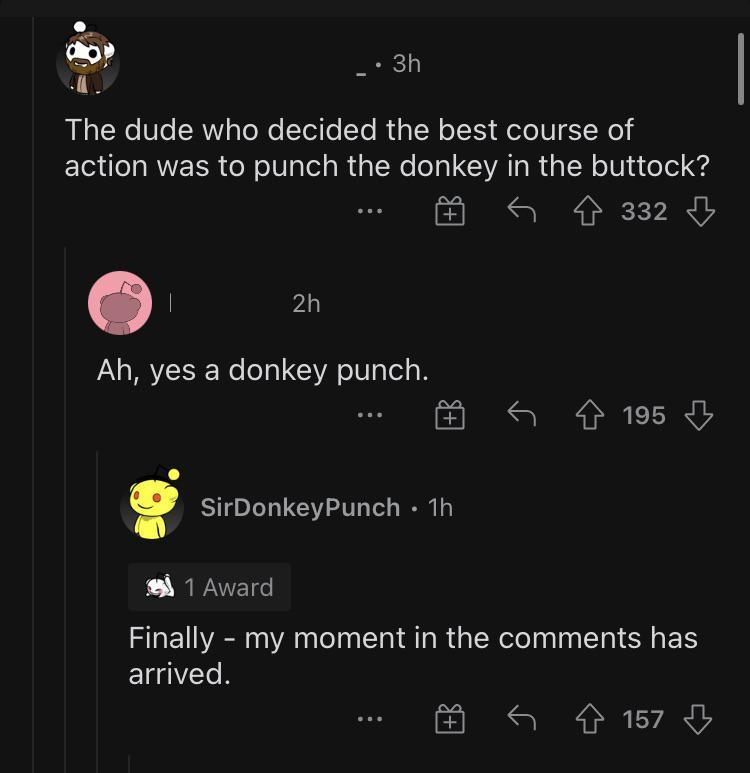Downvote the comment with 332 points
750x773 pixels.
tap(702, 211)
